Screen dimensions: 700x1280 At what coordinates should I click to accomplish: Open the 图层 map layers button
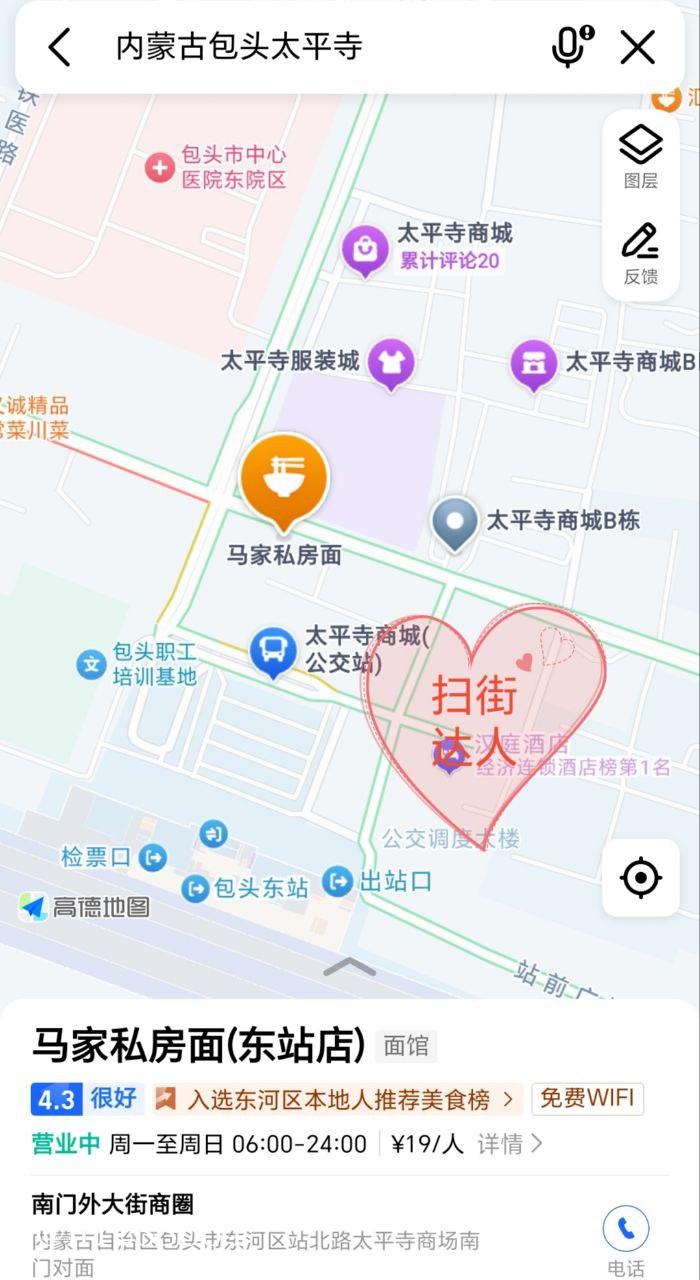pos(640,156)
